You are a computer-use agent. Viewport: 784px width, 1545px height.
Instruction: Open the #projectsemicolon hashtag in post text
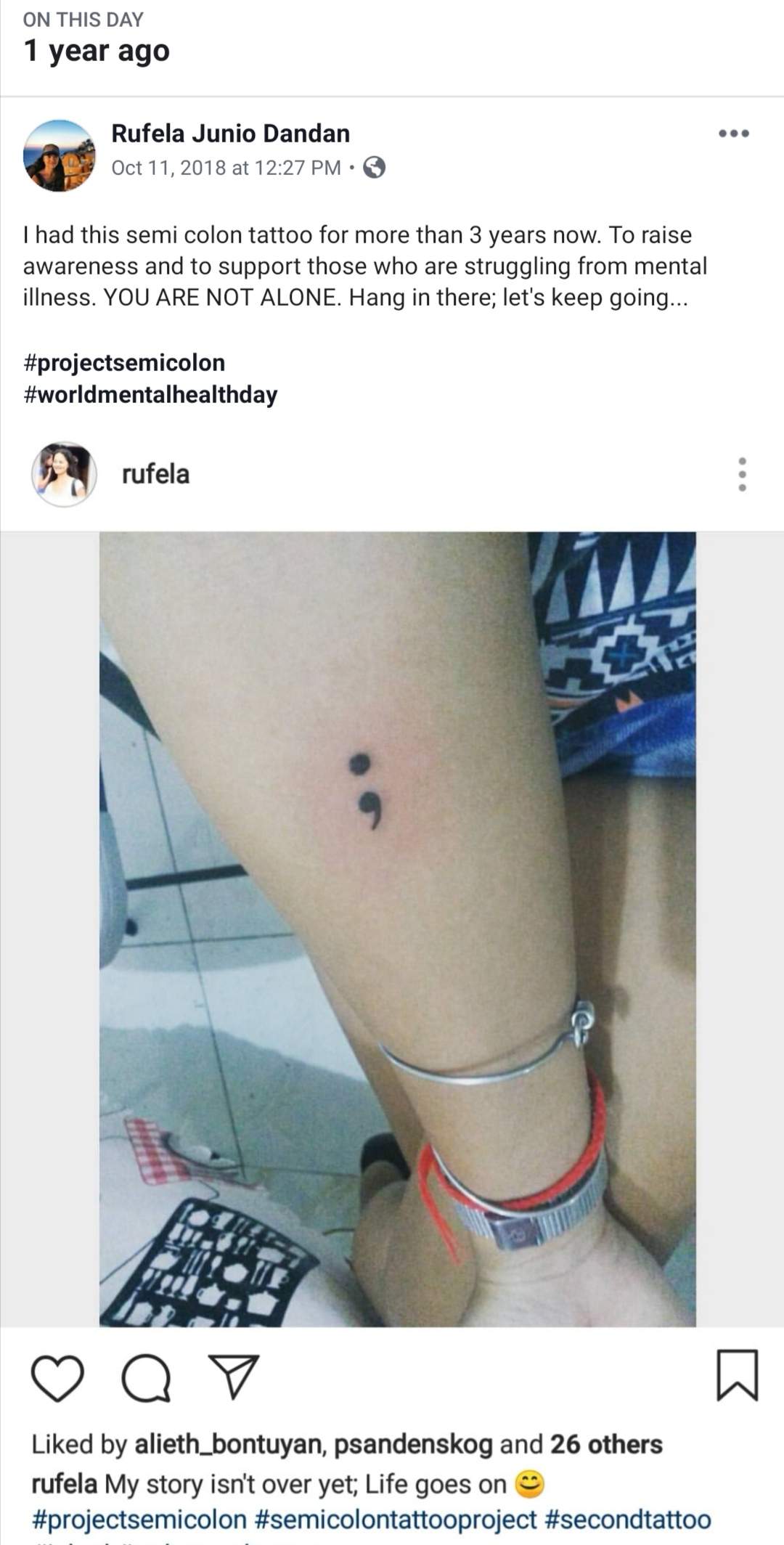click(x=124, y=362)
